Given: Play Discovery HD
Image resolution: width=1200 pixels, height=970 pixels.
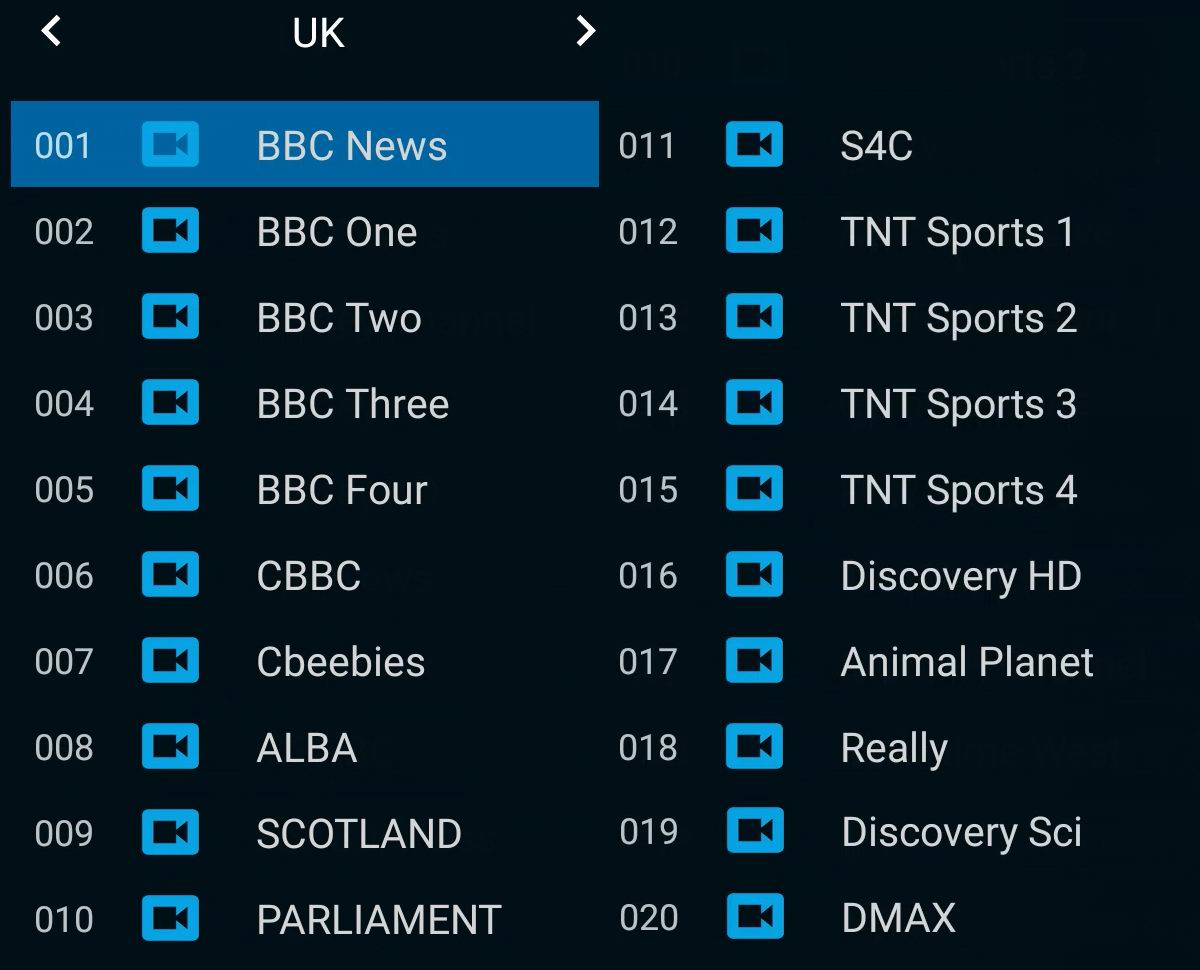Looking at the screenshot, I should coord(960,576).
